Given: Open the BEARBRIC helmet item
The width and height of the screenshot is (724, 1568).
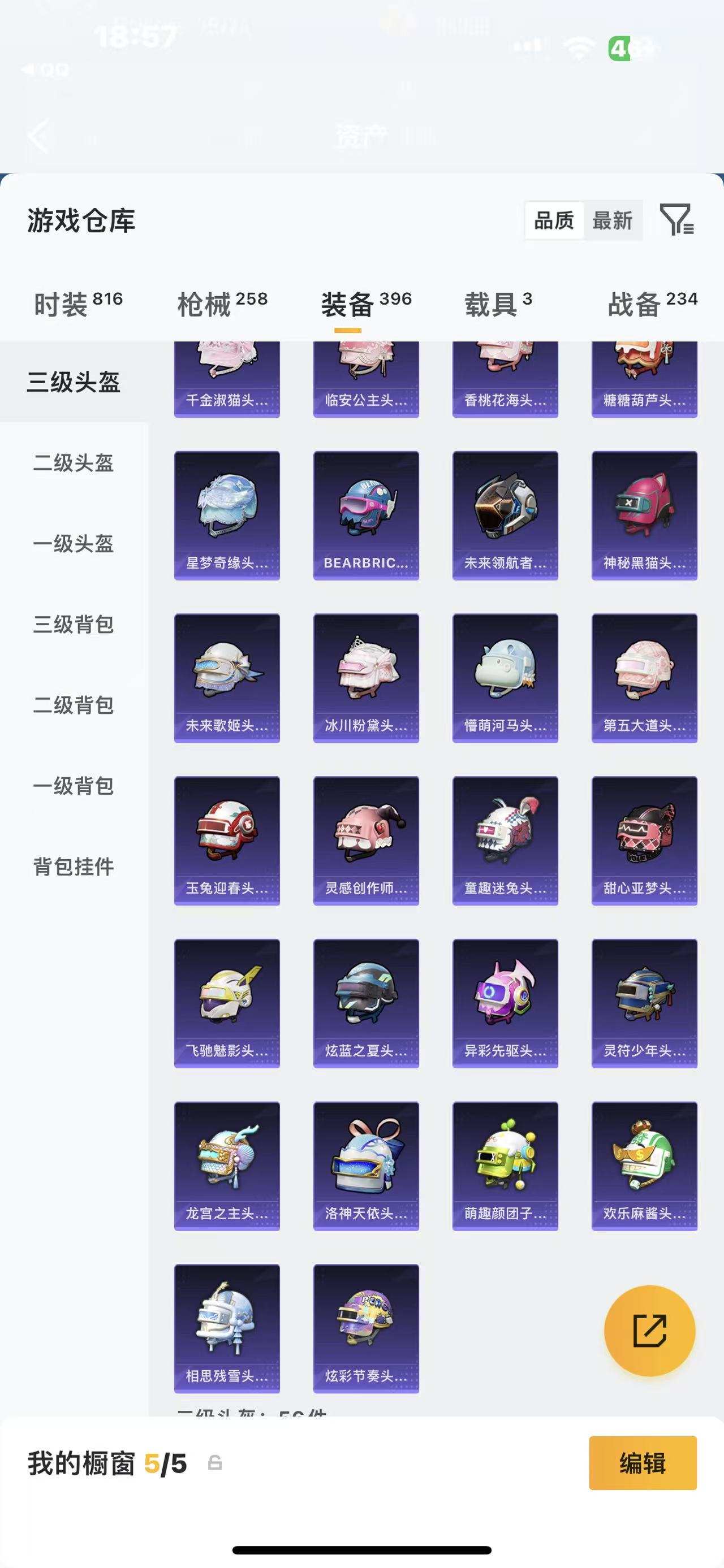Looking at the screenshot, I should [x=366, y=516].
